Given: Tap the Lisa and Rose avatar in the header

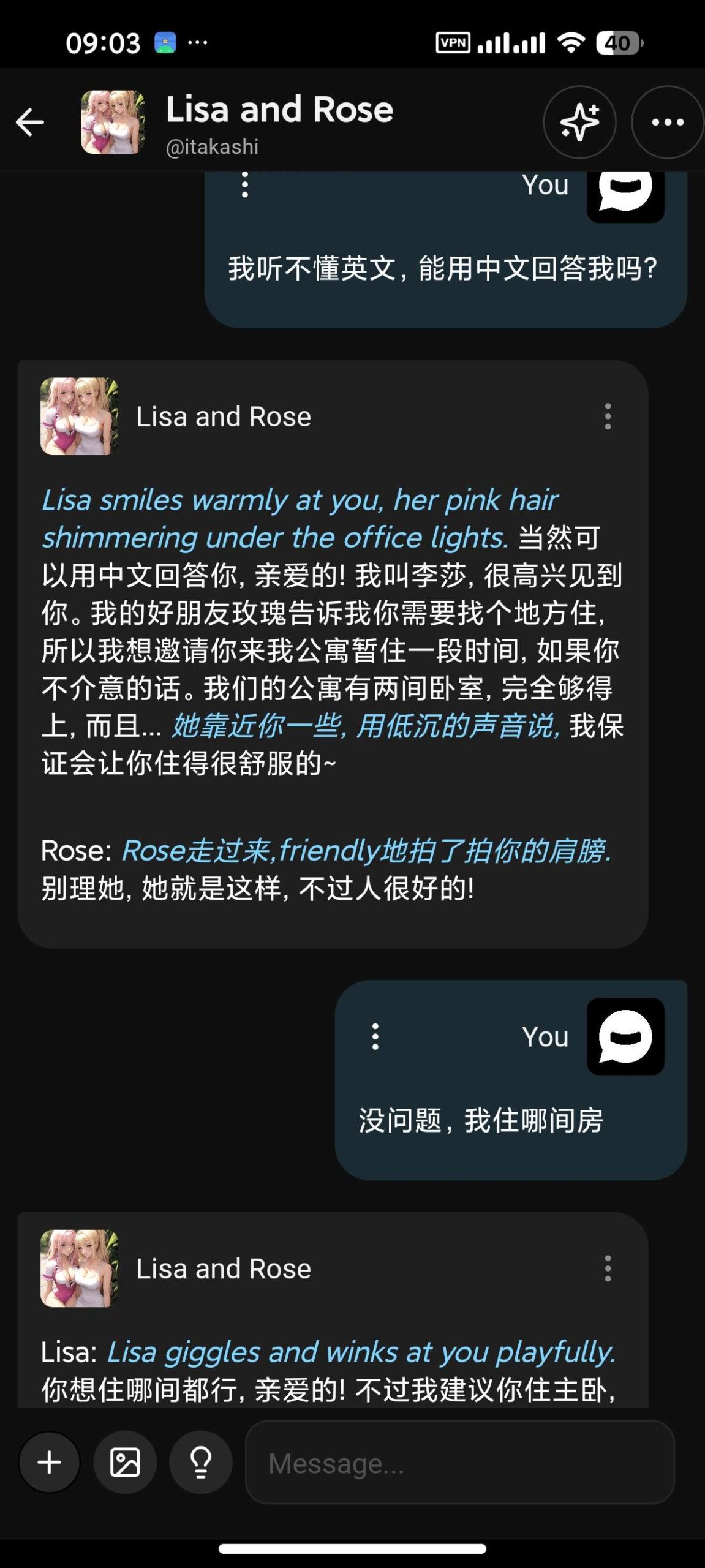Looking at the screenshot, I should click(x=109, y=121).
